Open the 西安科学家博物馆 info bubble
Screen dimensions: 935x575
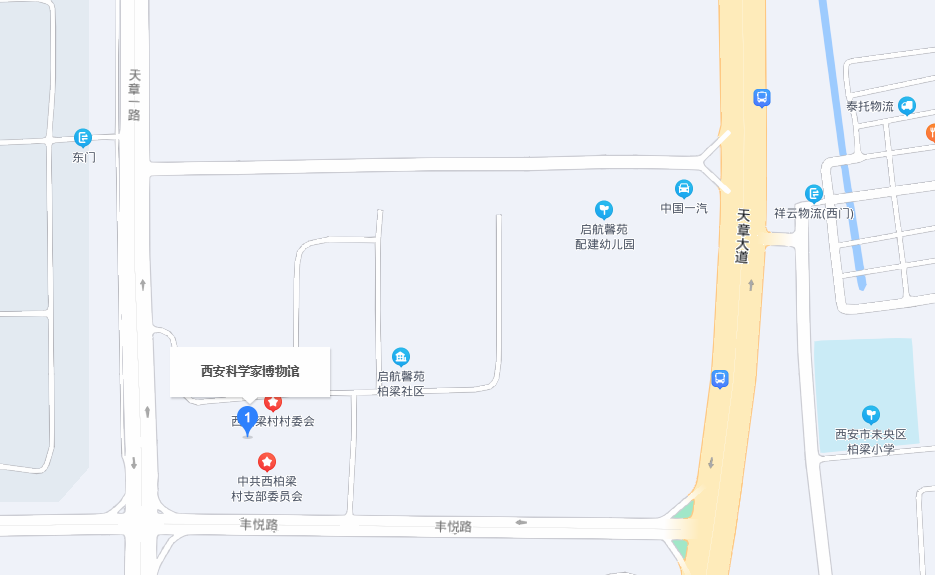(x=250, y=371)
